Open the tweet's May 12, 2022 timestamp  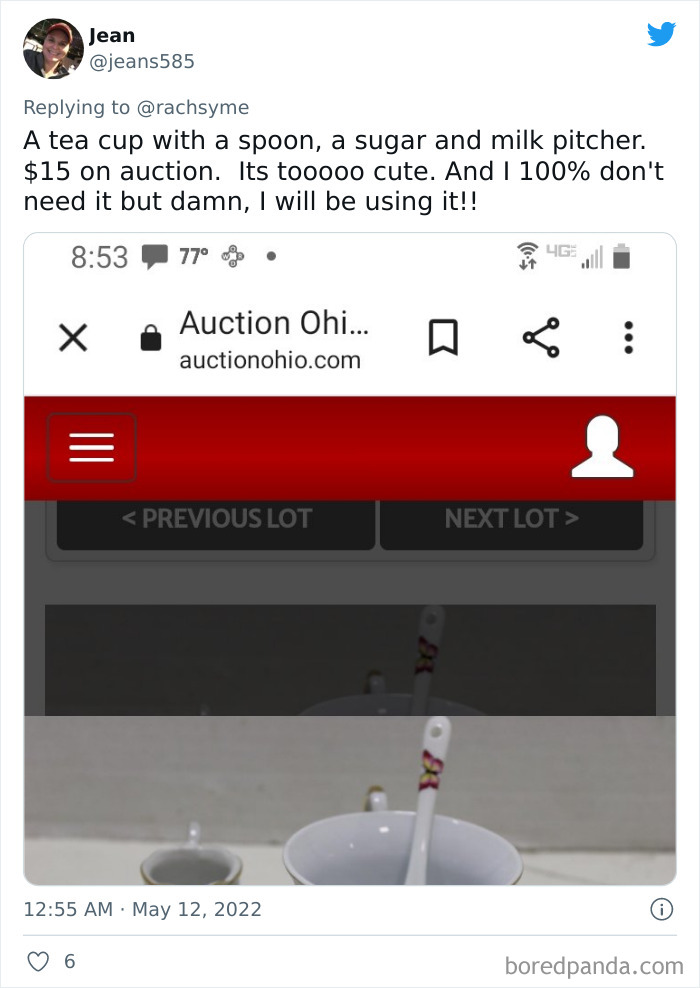pyautogui.click(x=142, y=909)
